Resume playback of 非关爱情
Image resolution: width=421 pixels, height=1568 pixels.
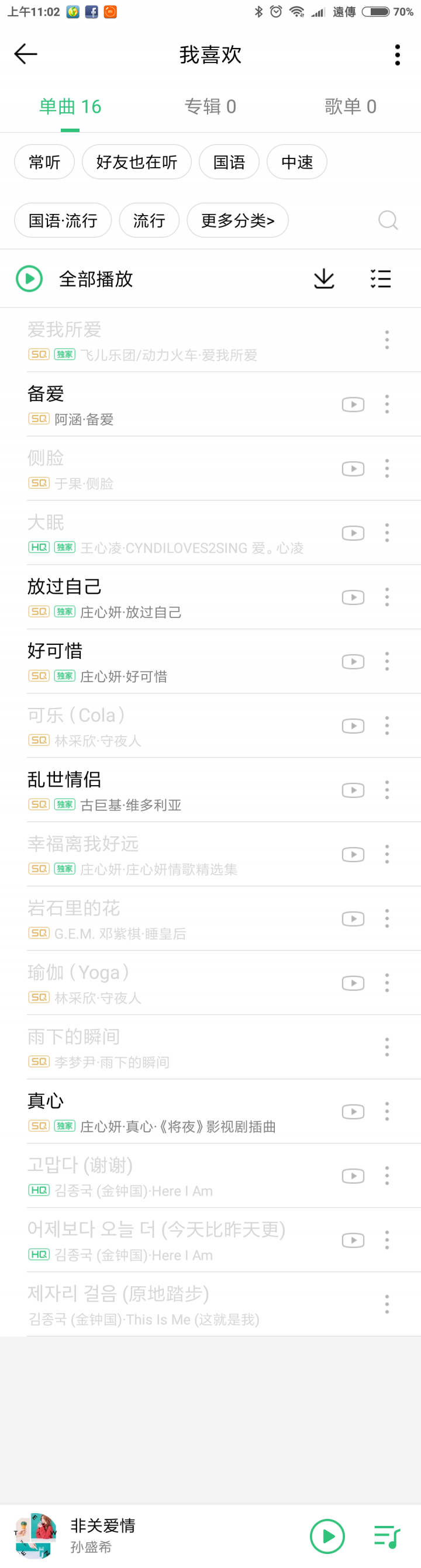[327, 1536]
